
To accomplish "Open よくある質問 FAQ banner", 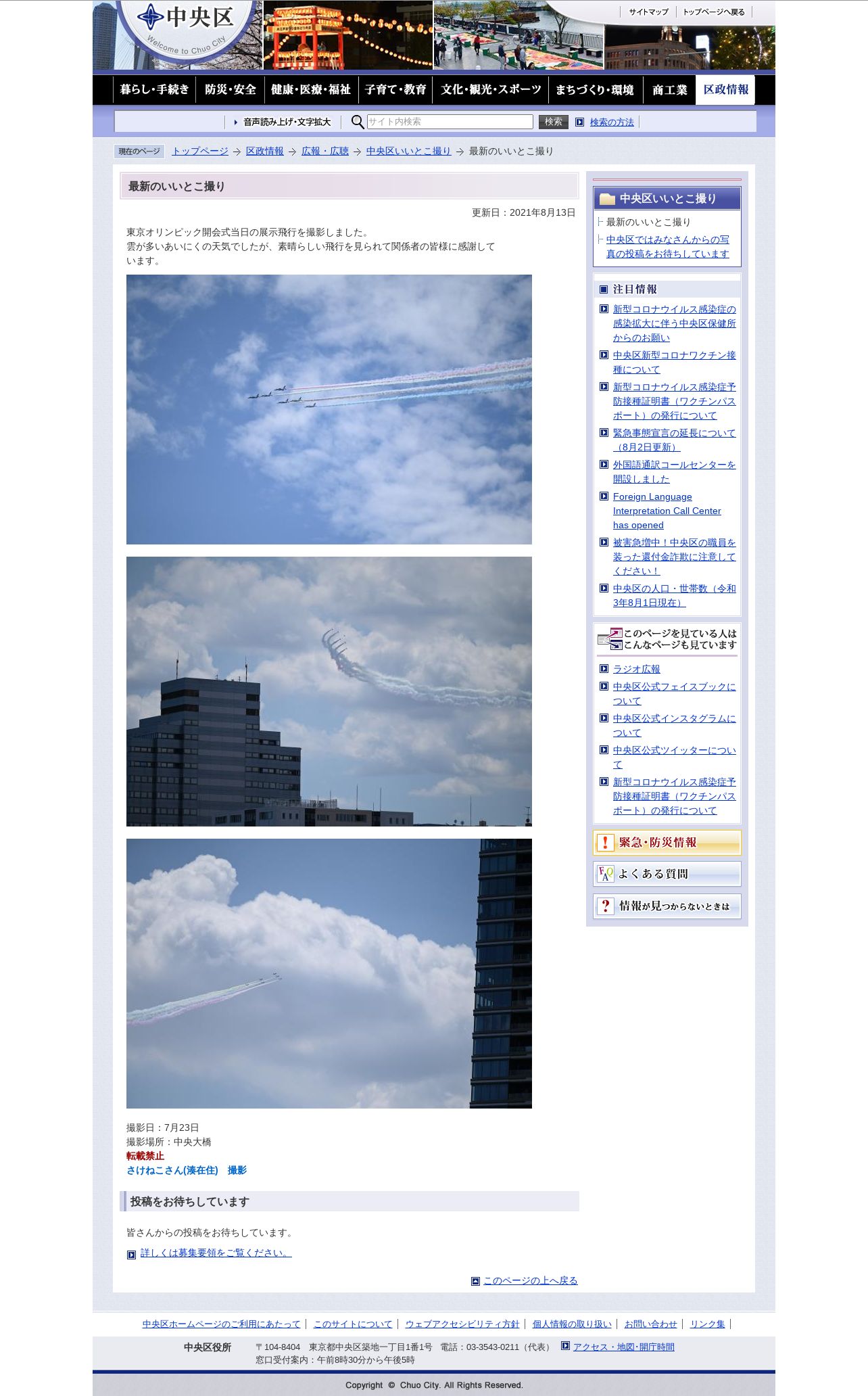I will (x=667, y=874).
